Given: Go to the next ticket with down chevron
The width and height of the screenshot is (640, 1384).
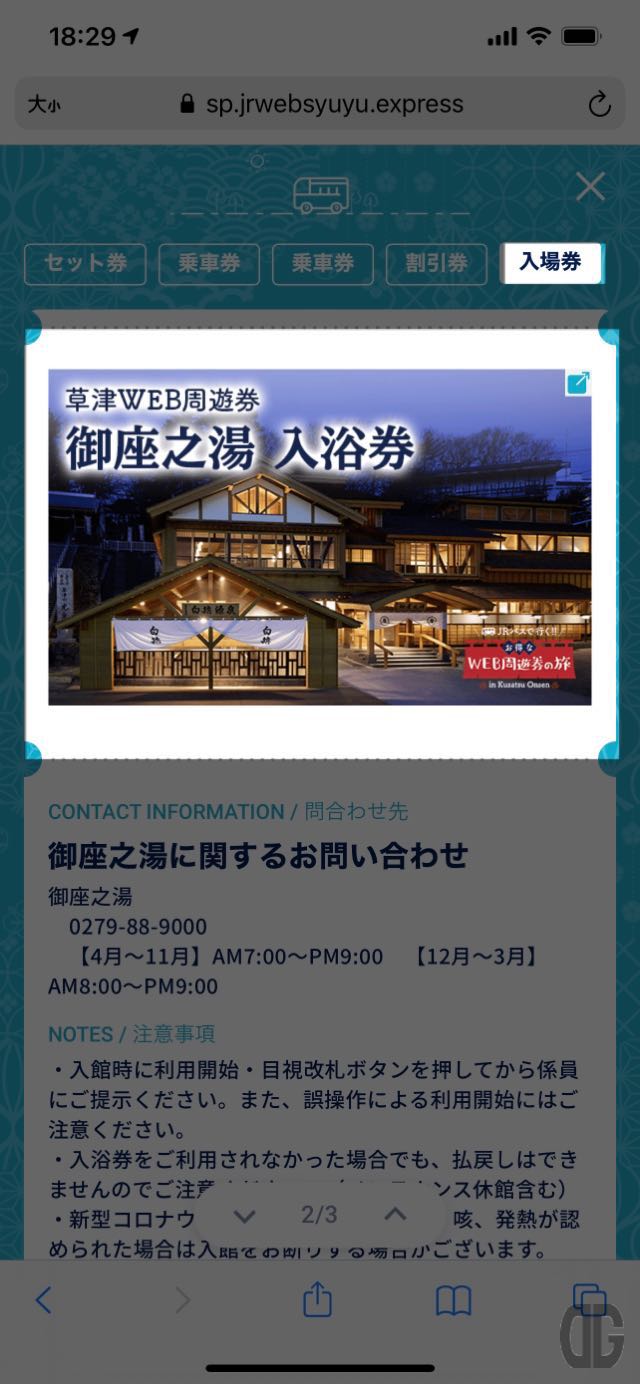Looking at the screenshot, I should point(244,1216).
